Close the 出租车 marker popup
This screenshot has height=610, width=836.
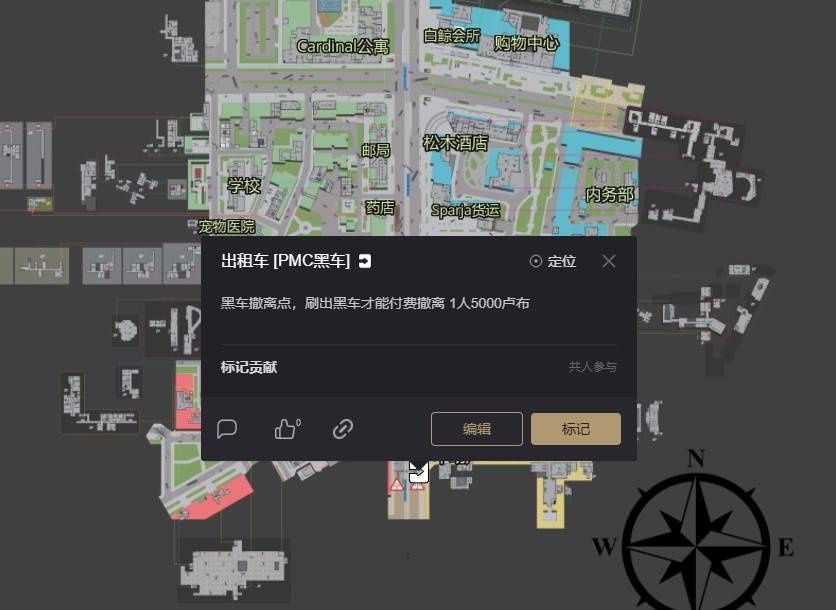click(x=609, y=261)
